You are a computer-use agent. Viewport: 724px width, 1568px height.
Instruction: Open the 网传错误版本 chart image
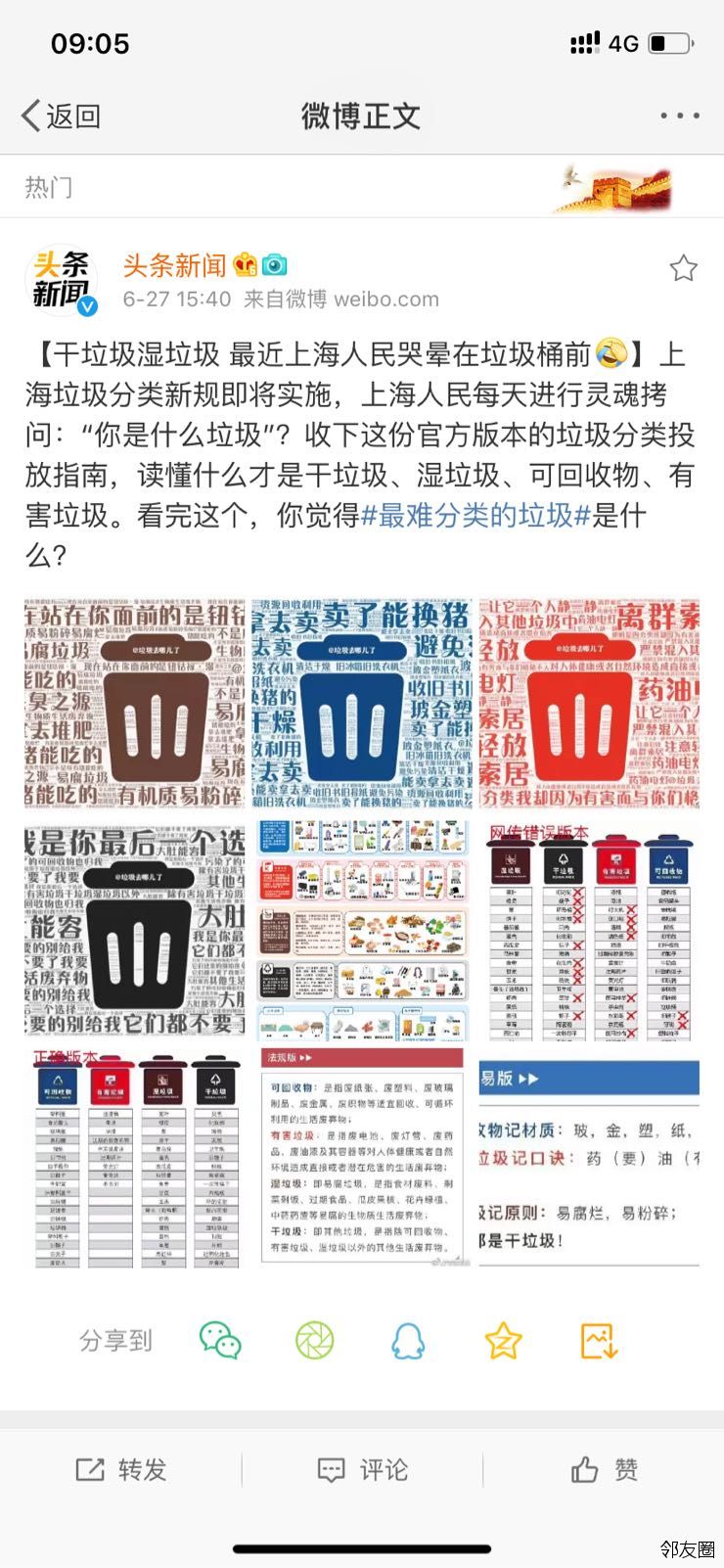pos(589,931)
